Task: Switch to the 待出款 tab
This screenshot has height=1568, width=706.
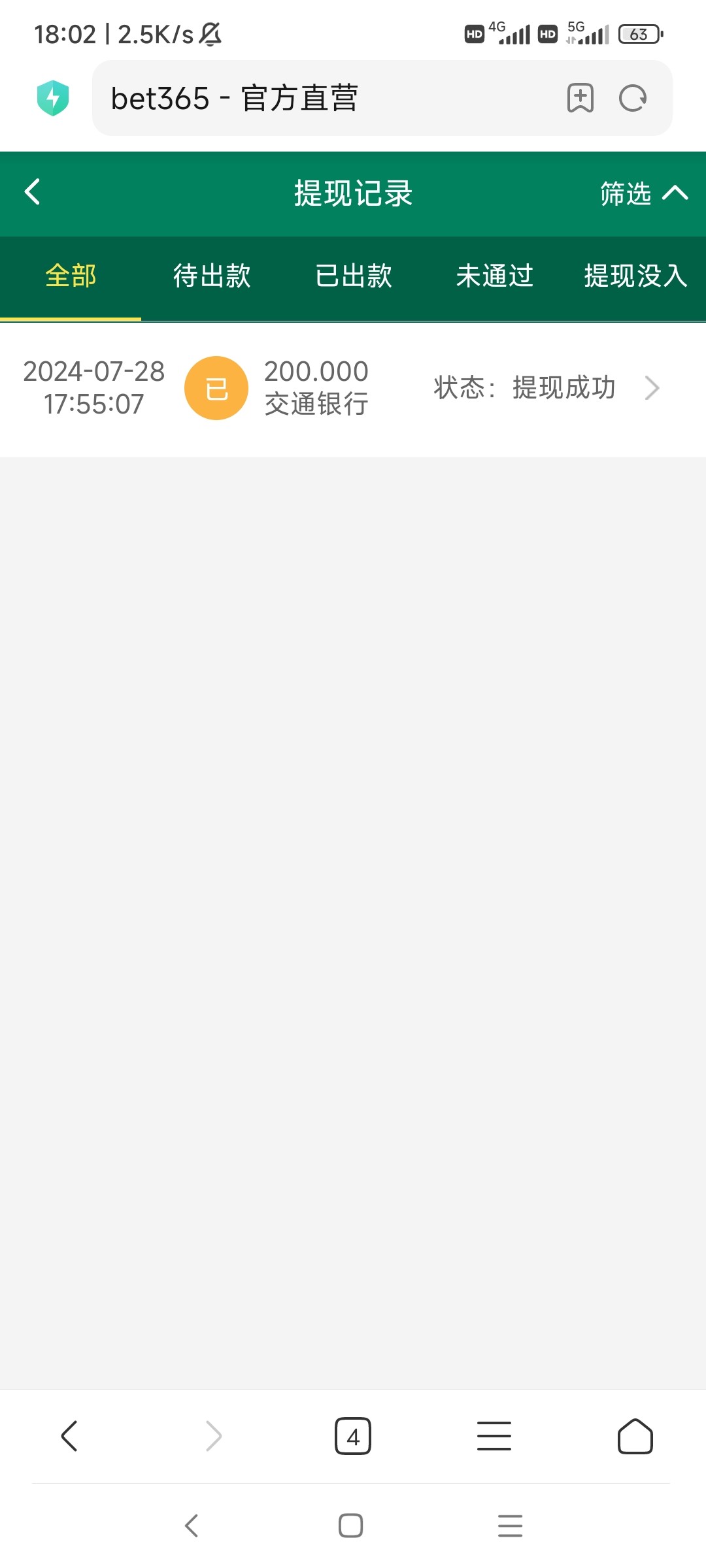Action: pos(212,276)
